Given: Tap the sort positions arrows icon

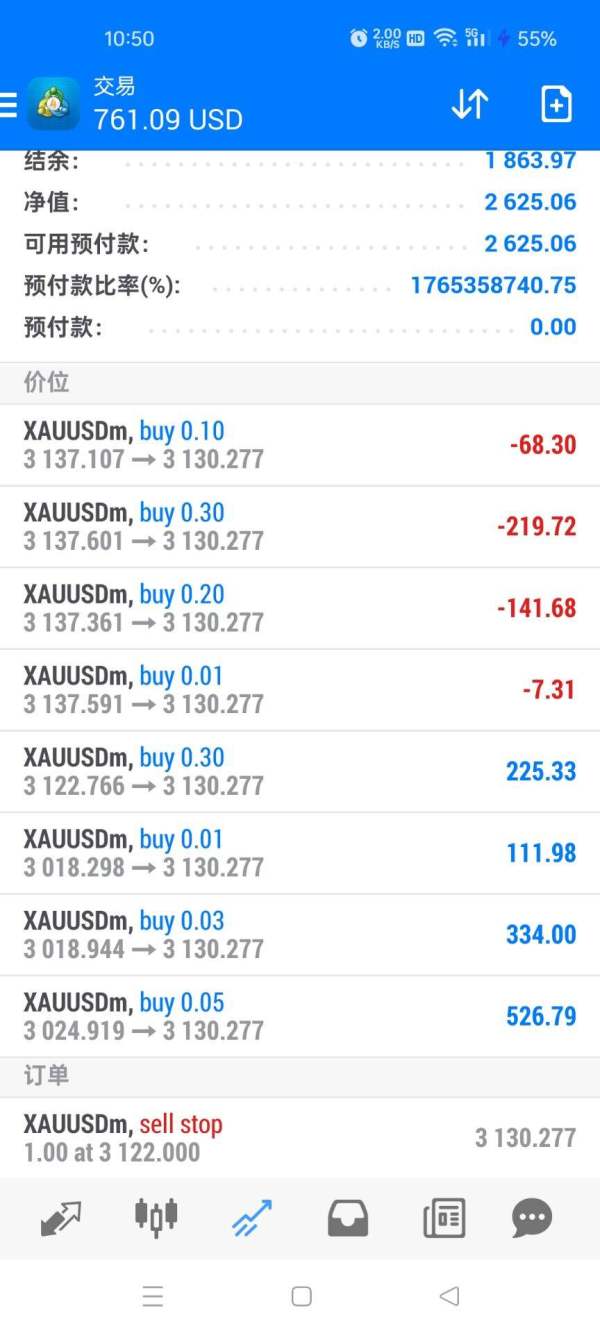Looking at the screenshot, I should click(x=469, y=104).
